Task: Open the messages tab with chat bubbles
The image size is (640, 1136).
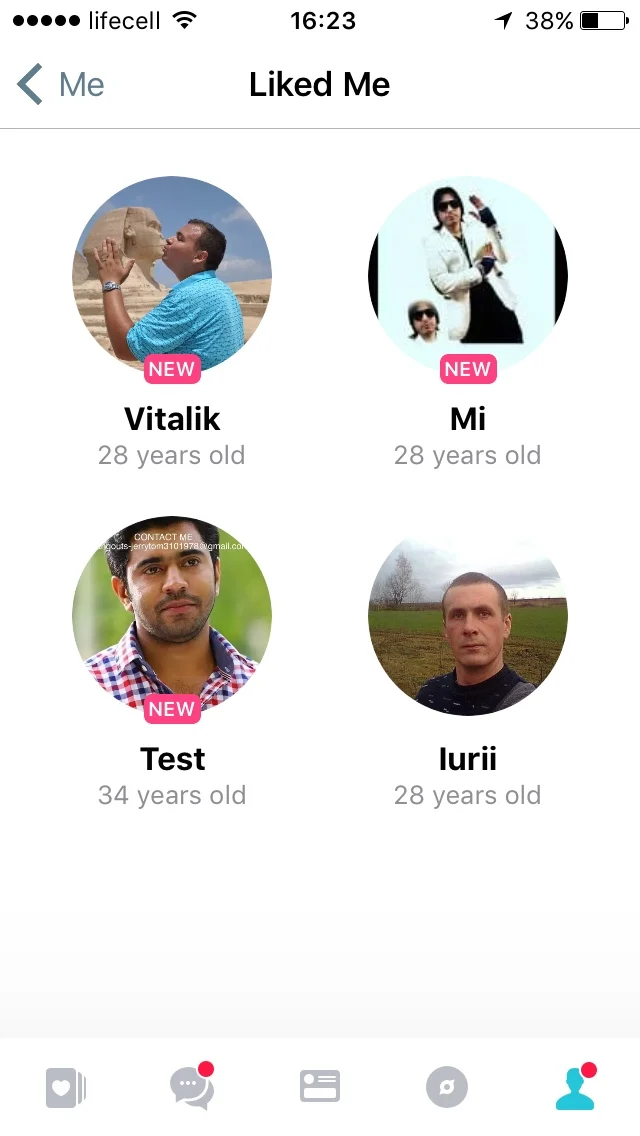Action: click(192, 1086)
